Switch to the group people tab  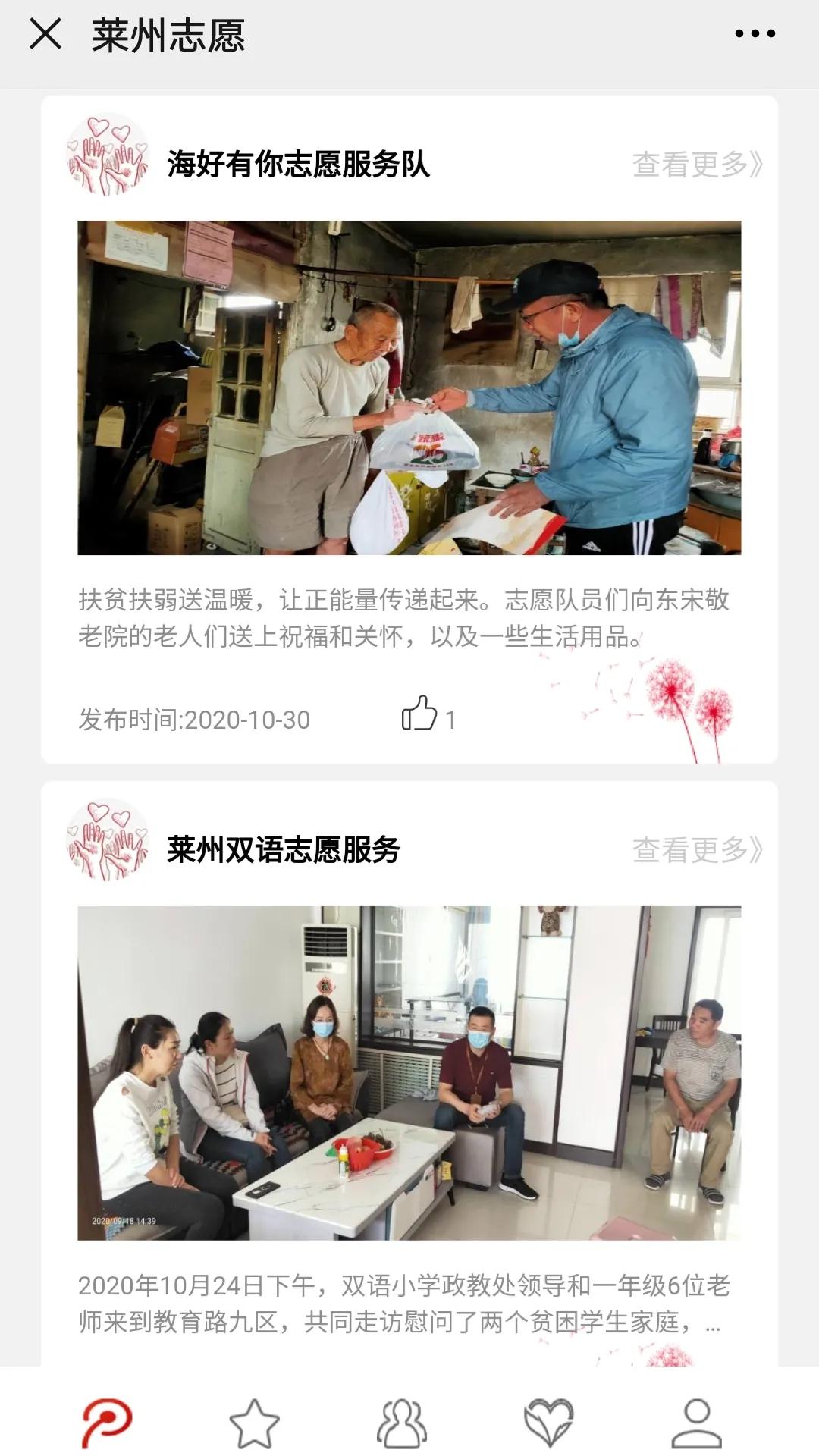[402, 1423]
